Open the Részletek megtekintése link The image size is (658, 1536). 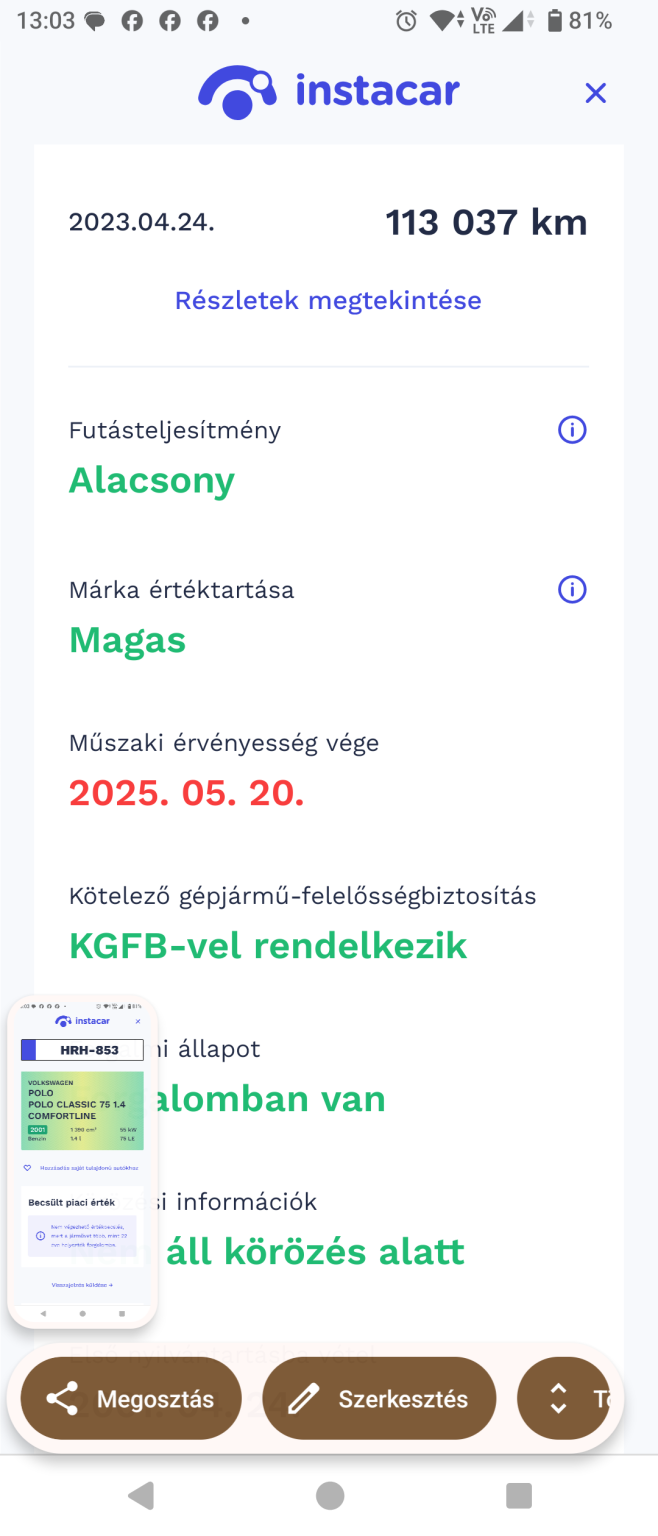[x=328, y=300]
